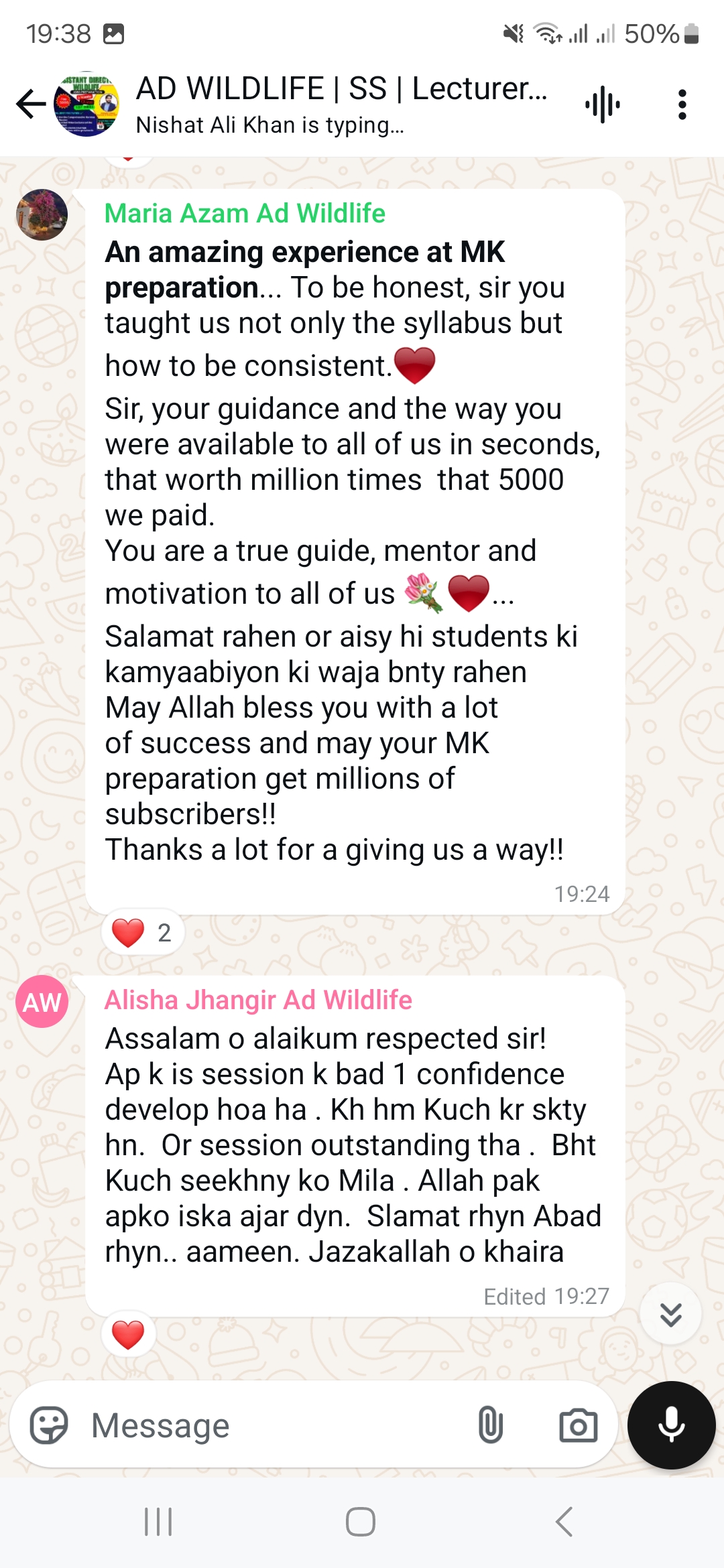Tap Maria Azam Ad Wildlife sender name
The width and height of the screenshot is (724, 1568).
245,214
